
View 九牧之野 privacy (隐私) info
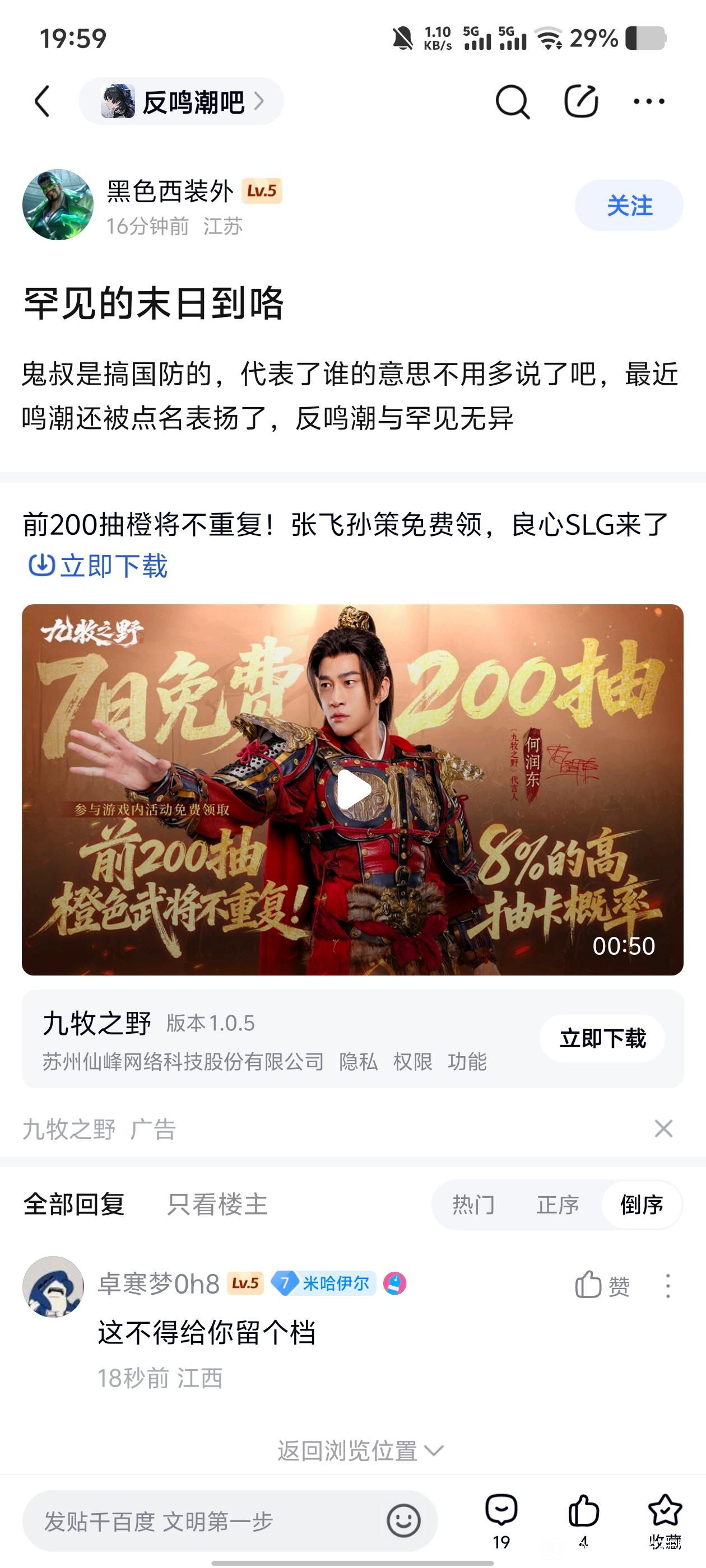click(358, 1062)
